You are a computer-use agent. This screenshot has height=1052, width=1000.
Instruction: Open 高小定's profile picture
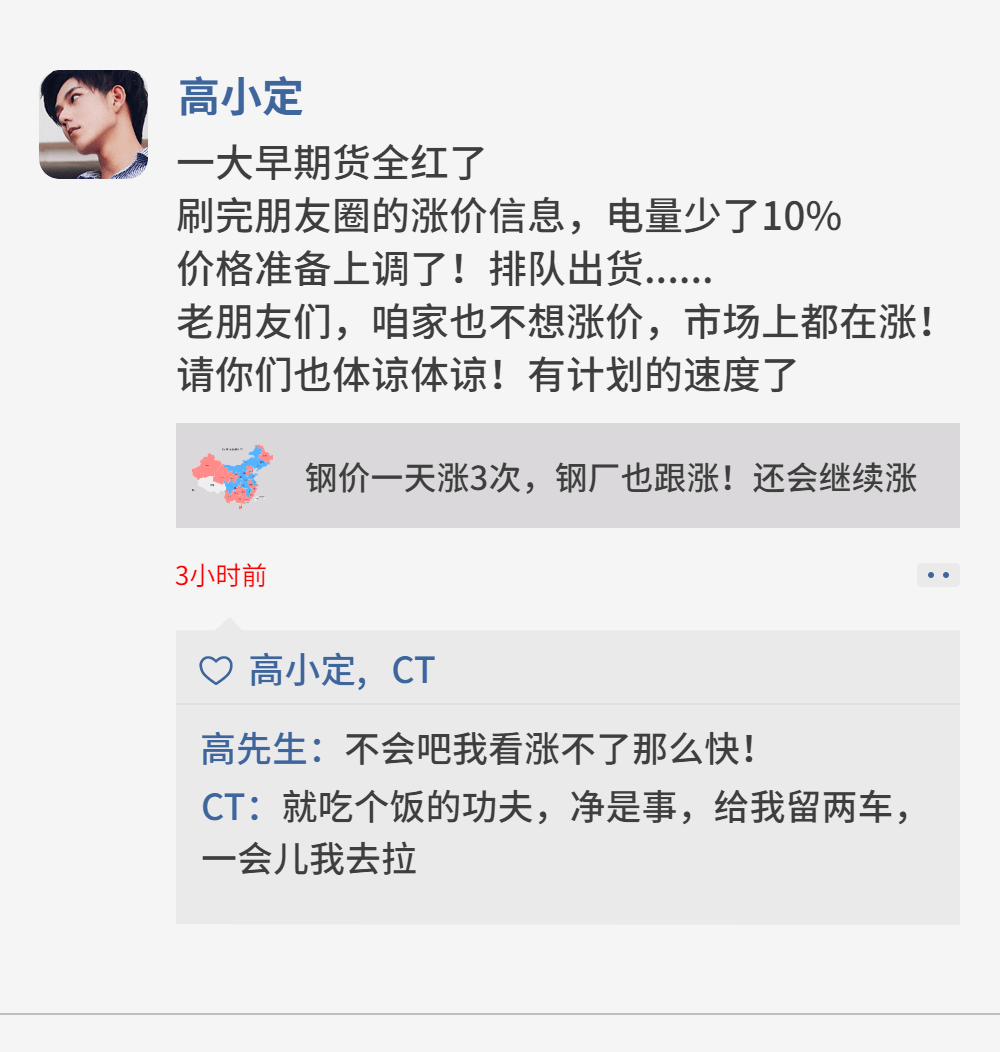click(x=93, y=125)
